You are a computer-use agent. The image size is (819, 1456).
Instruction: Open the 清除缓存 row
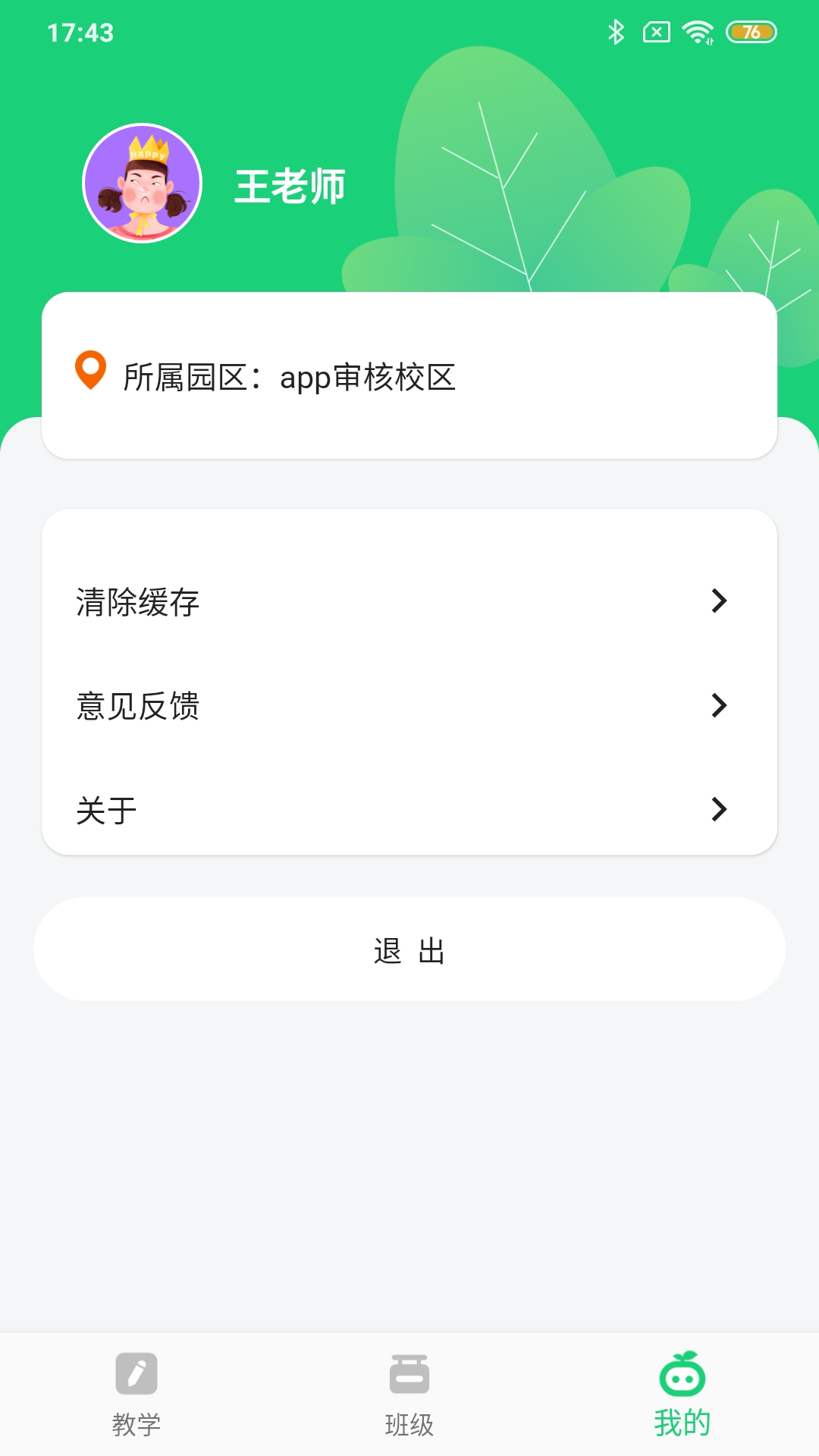point(409,602)
